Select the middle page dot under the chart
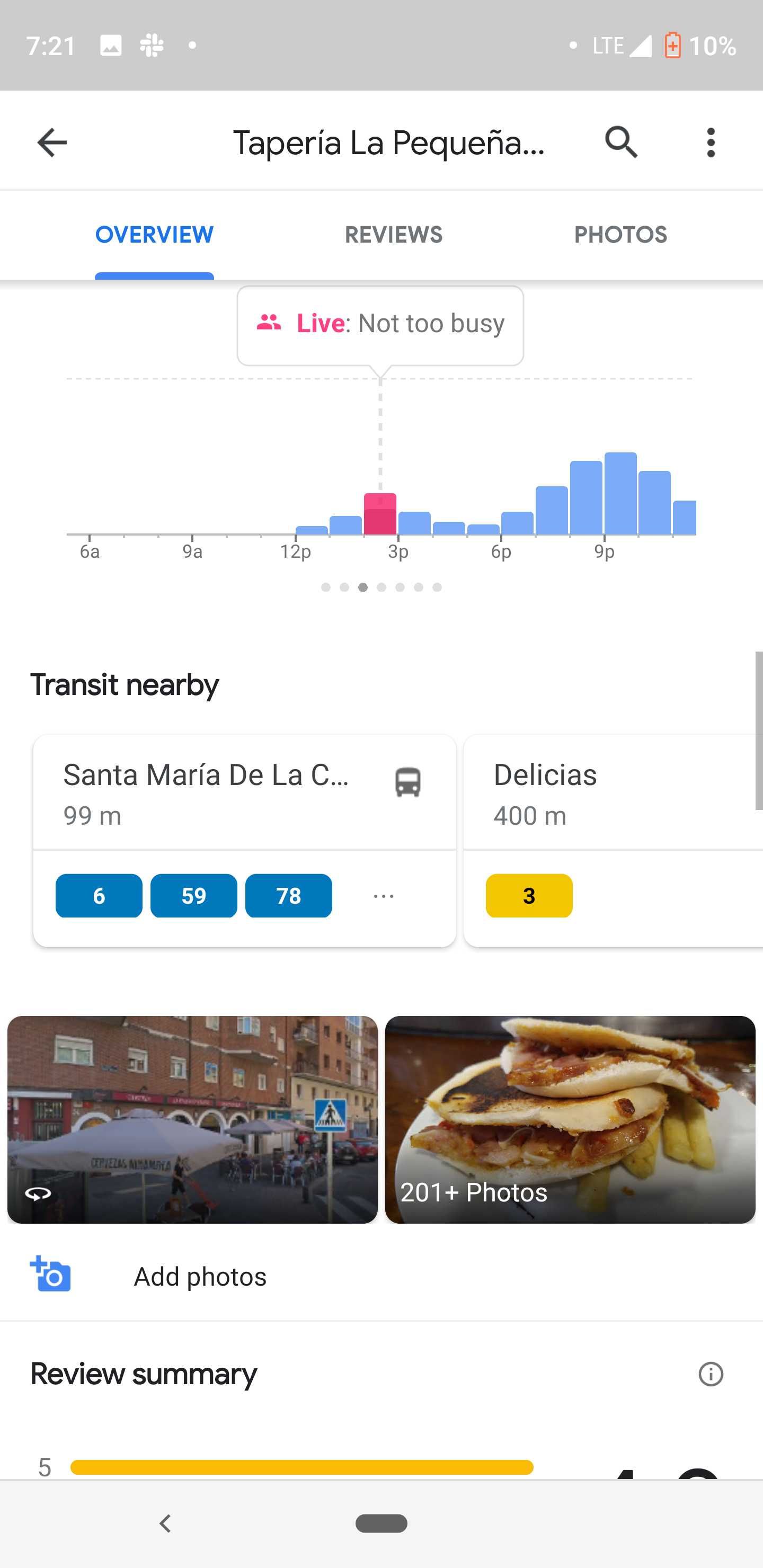Screen dimensions: 763x1568 pos(381,587)
